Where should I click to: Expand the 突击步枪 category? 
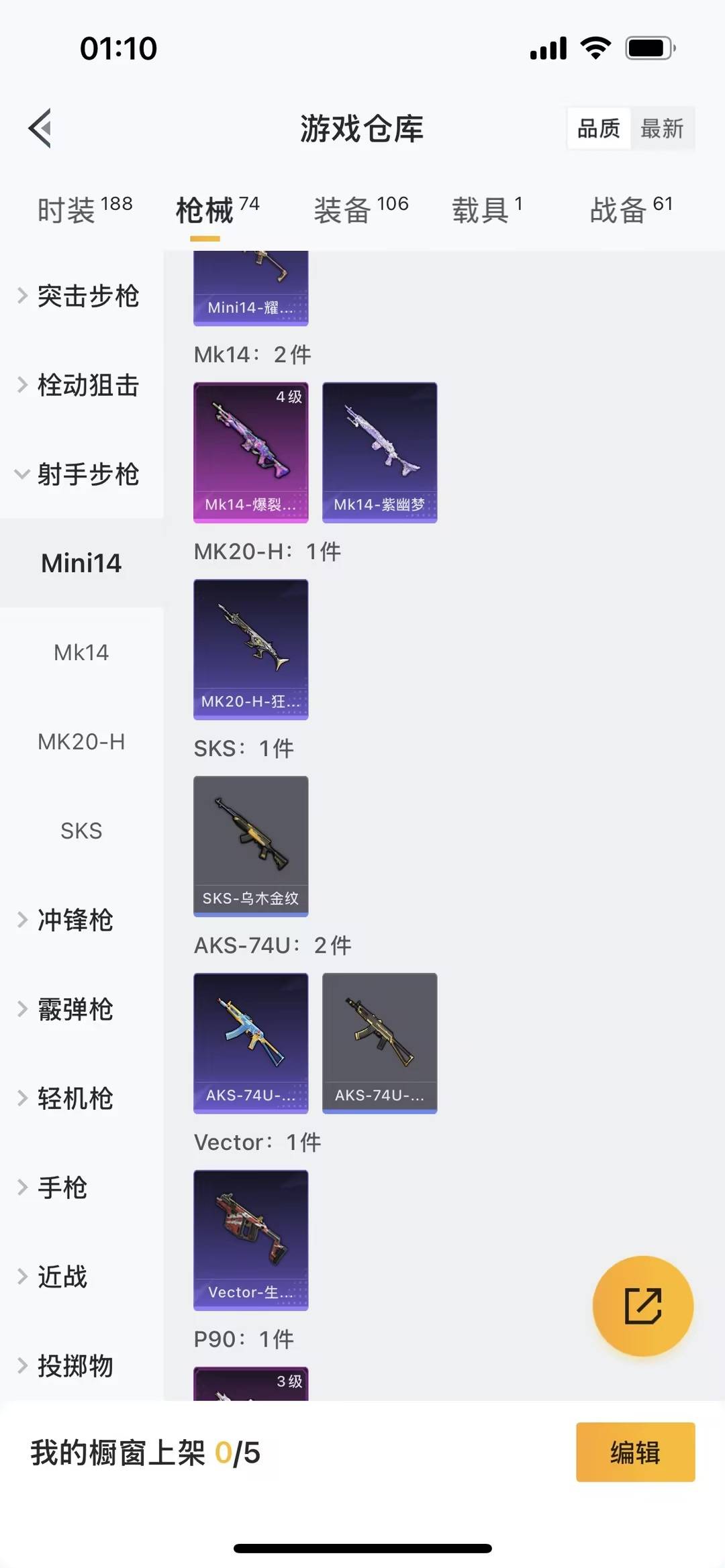pyautogui.click(x=87, y=297)
